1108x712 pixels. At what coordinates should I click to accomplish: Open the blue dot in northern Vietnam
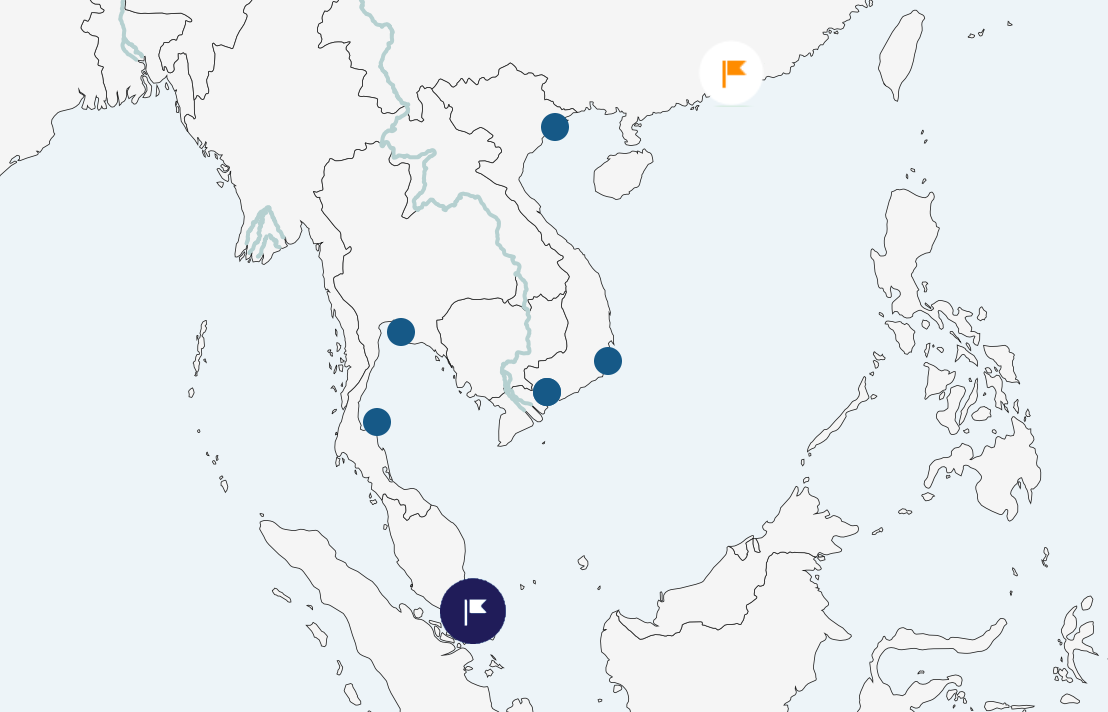coord(555,127)
